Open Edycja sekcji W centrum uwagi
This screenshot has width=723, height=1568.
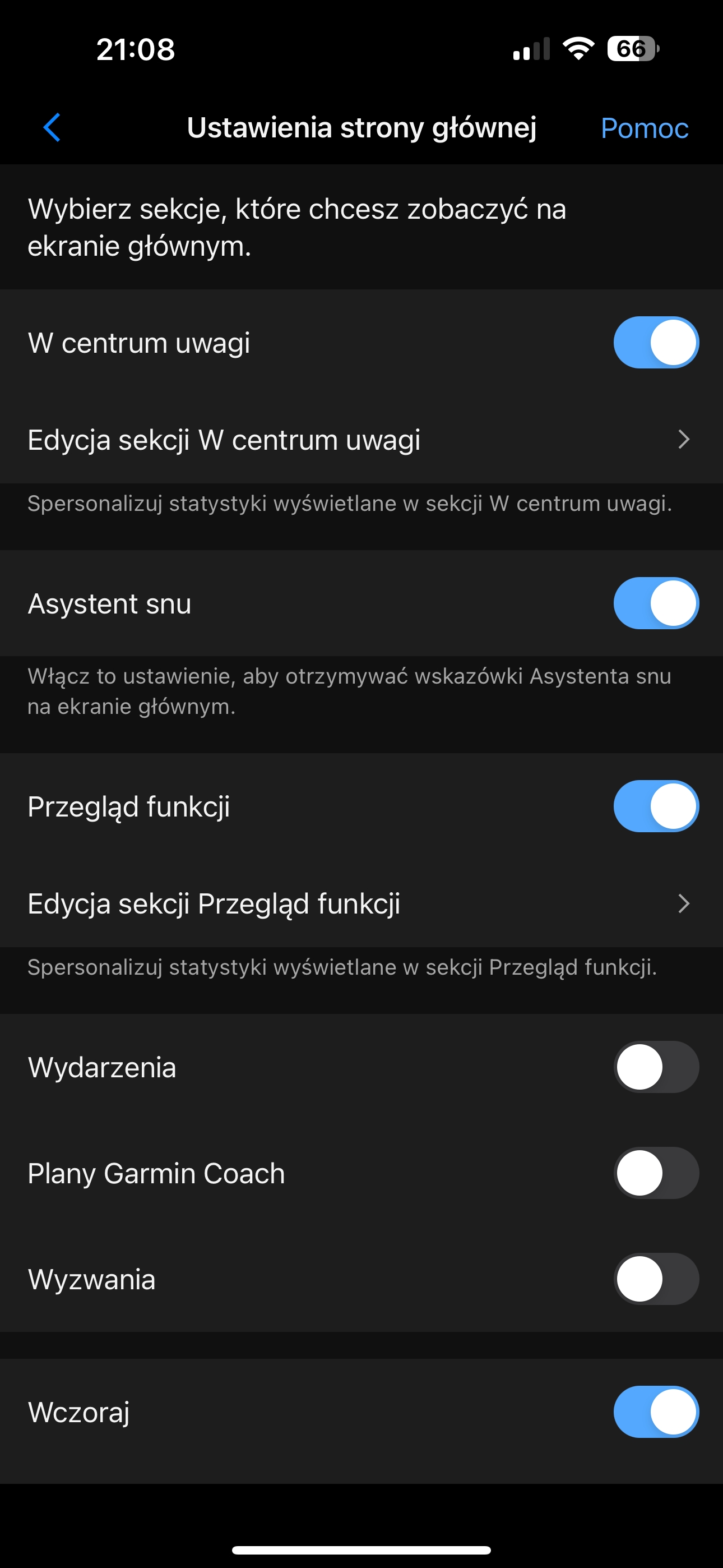coord(361,440)
